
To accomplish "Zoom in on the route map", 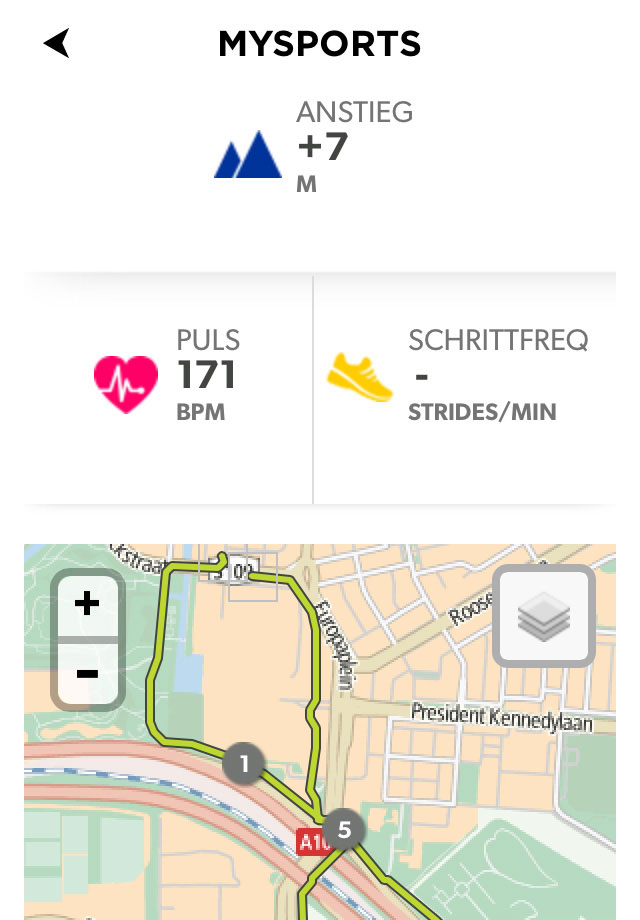I will (87, 604).
